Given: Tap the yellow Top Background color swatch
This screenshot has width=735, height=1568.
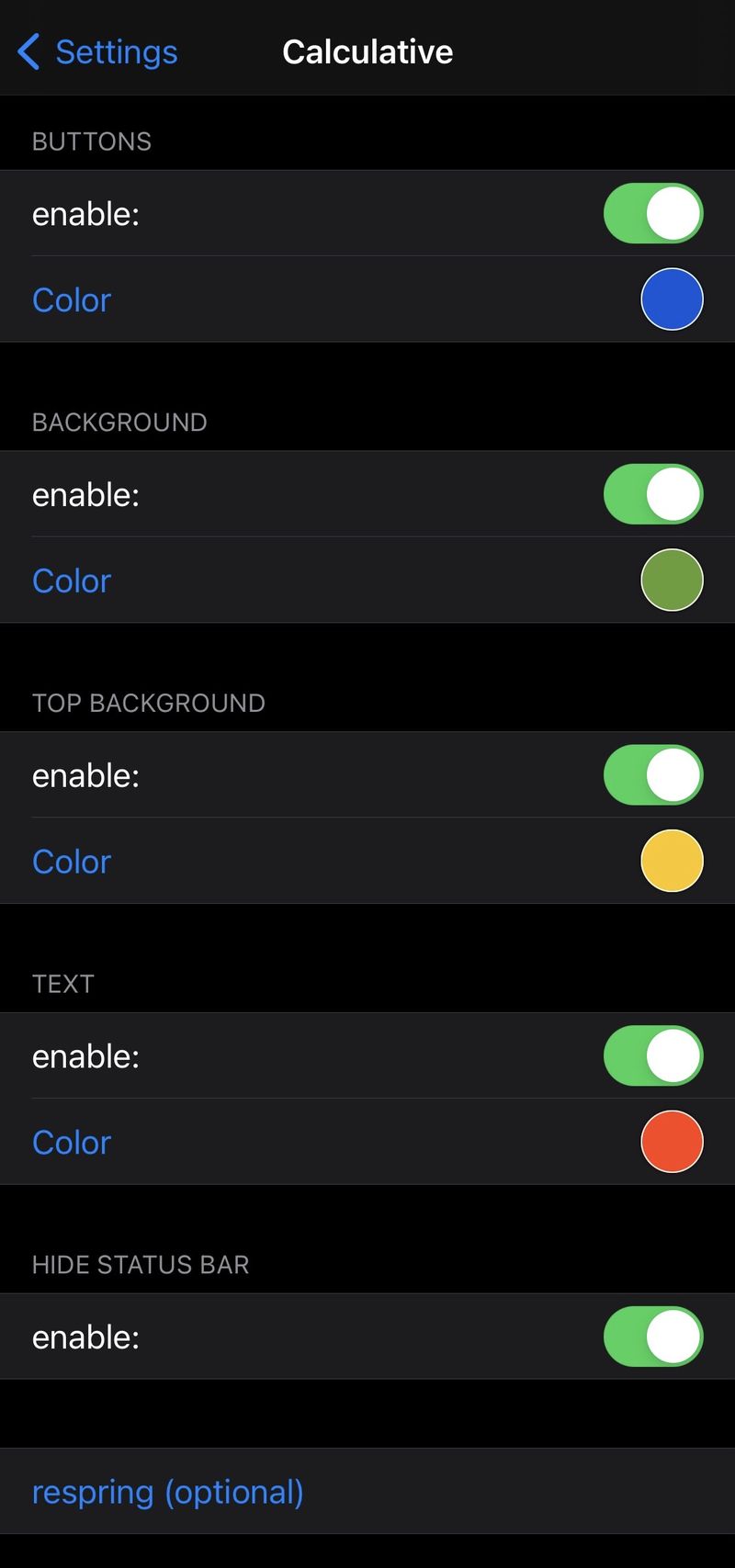Looking at the screenshot, I should (x=672, y=861).
